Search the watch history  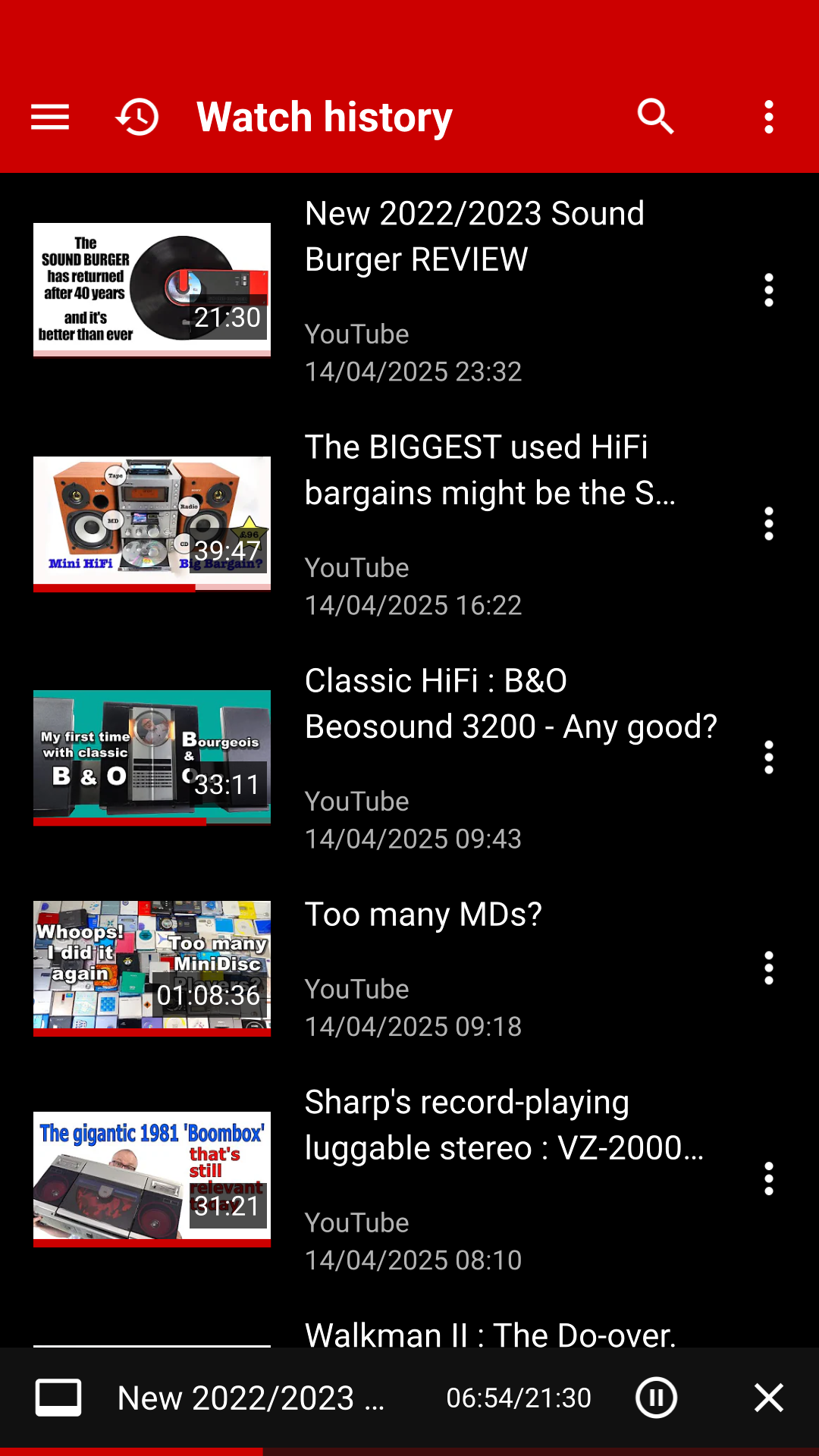(655, 117)
